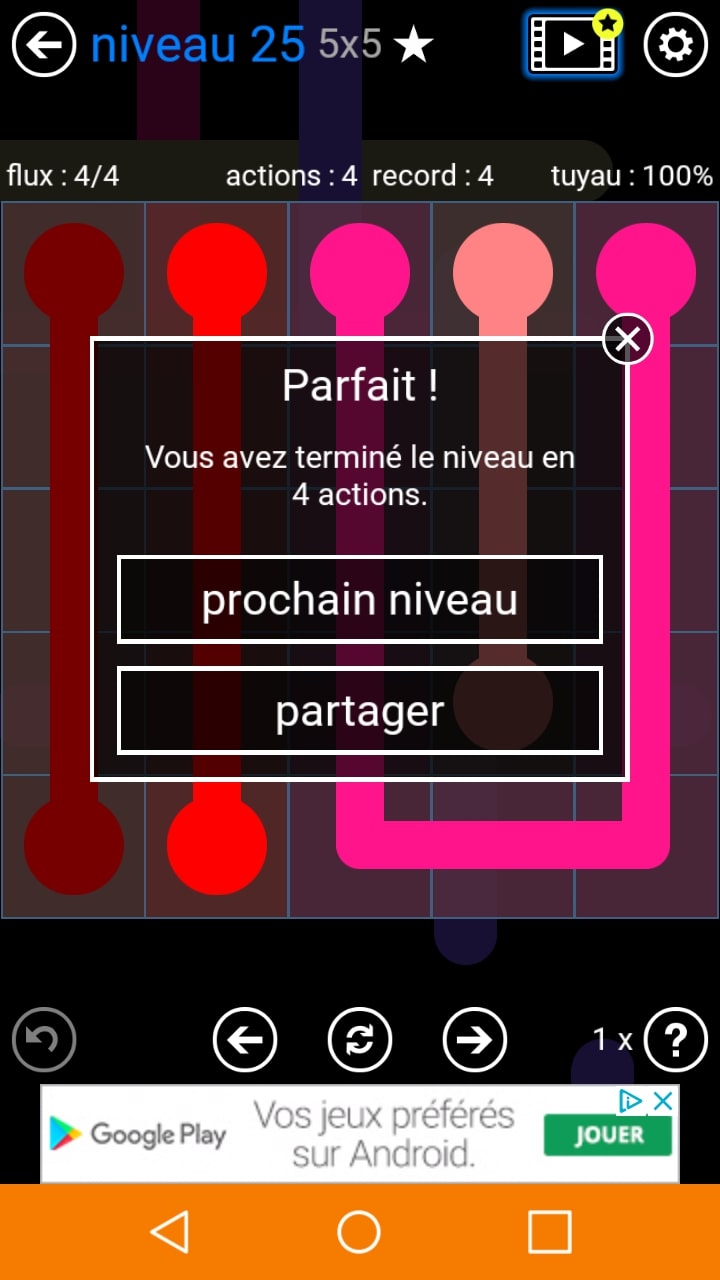
Task: Open the settings gear
Action: [675, 45]
